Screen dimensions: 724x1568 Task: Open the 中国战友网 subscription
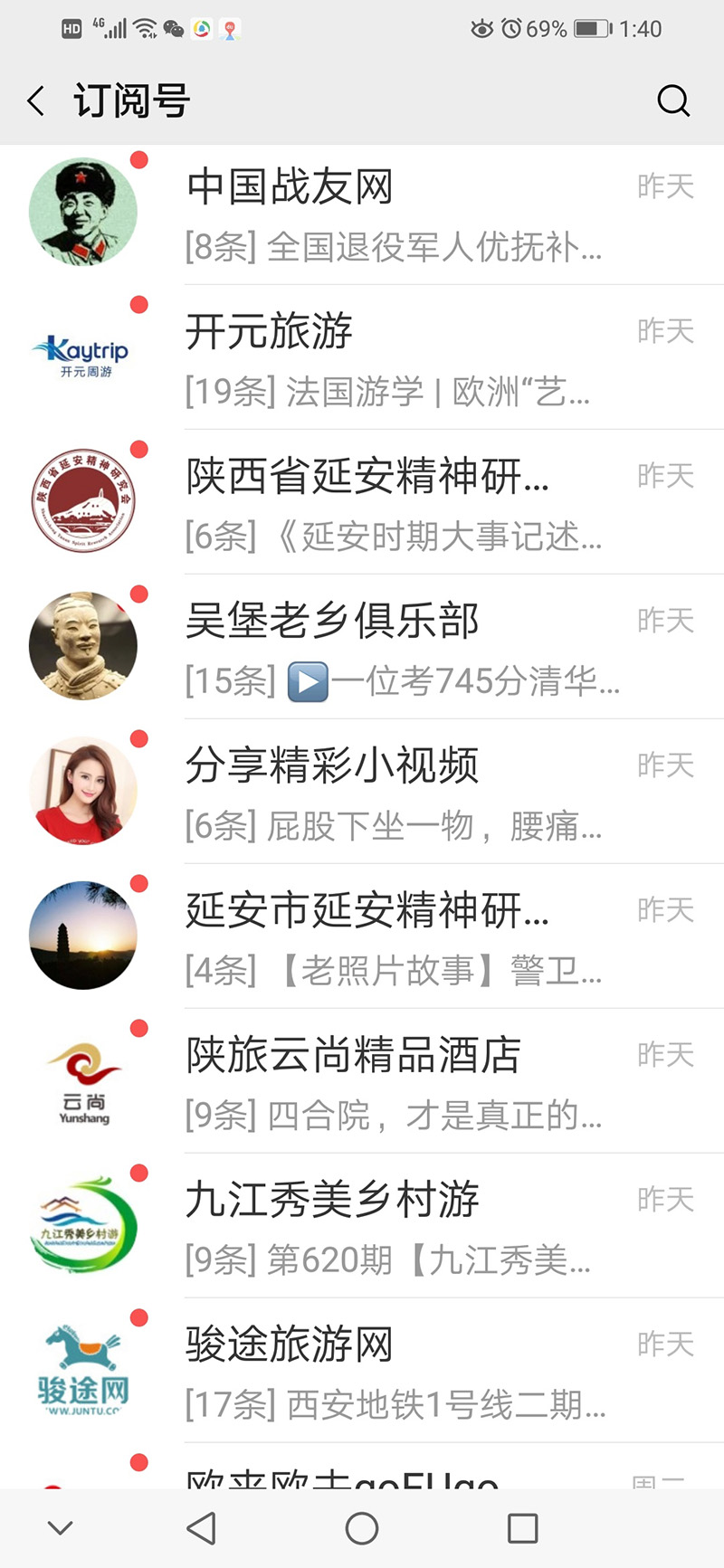click(394, 214)
